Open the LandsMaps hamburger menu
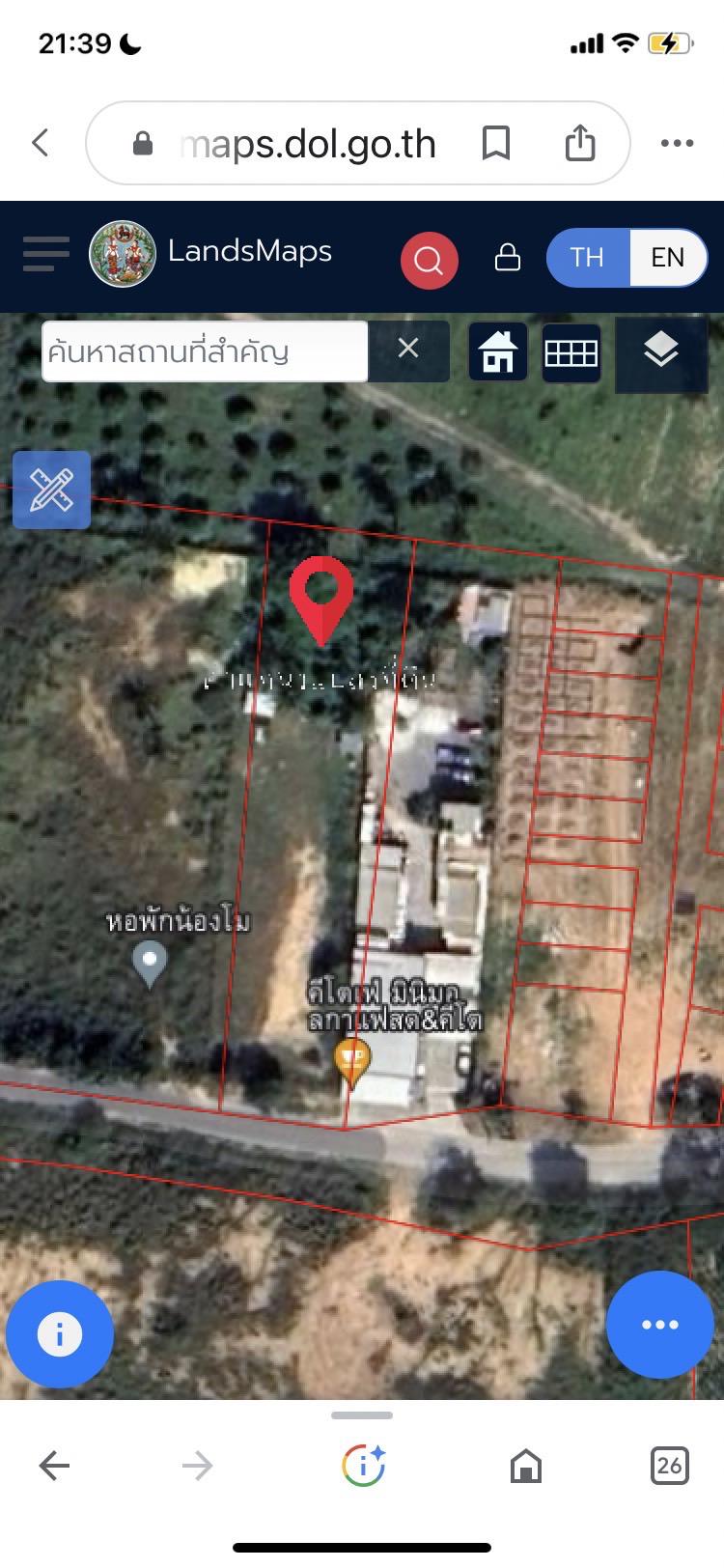The height and width of the screenshot is (1568, 724). tap(46, 254)
